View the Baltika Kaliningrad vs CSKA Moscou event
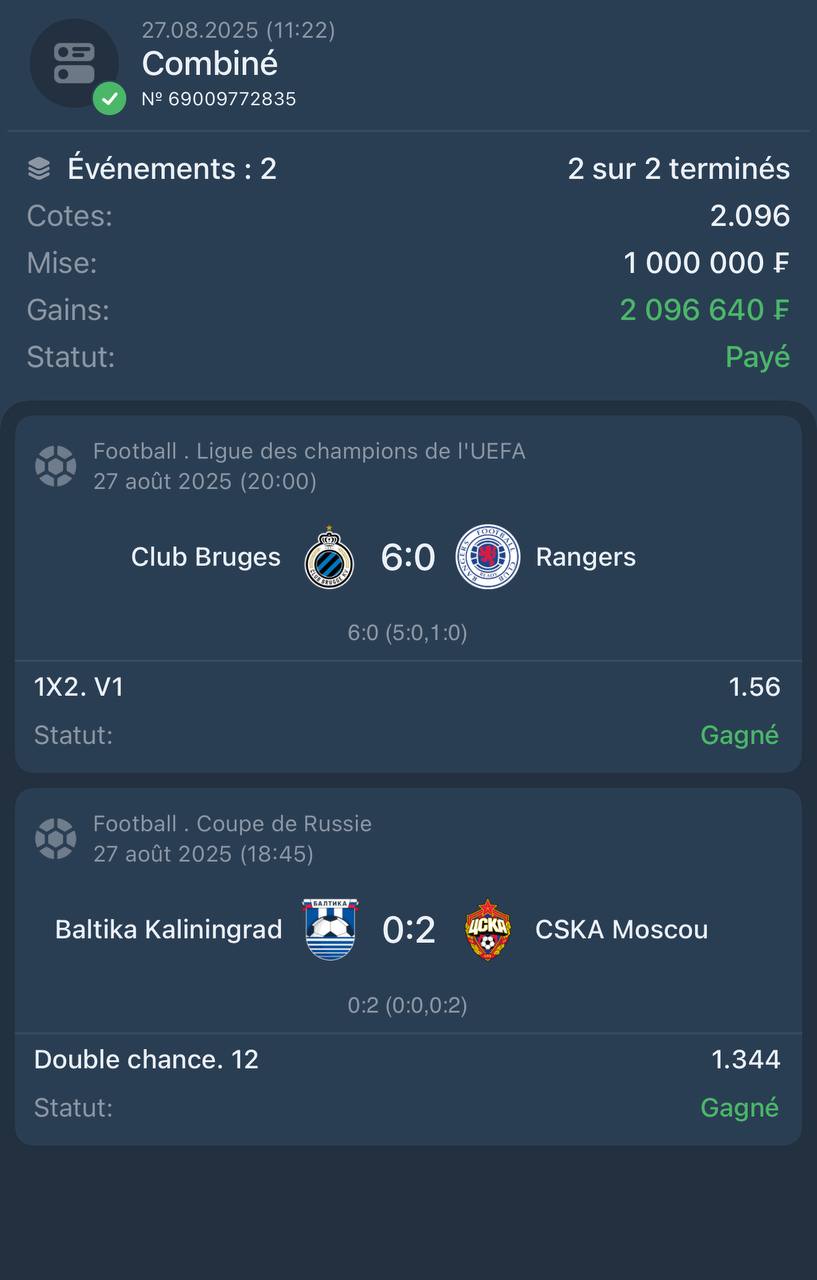This screenshot has width=817, height=1280. point(408,930)
